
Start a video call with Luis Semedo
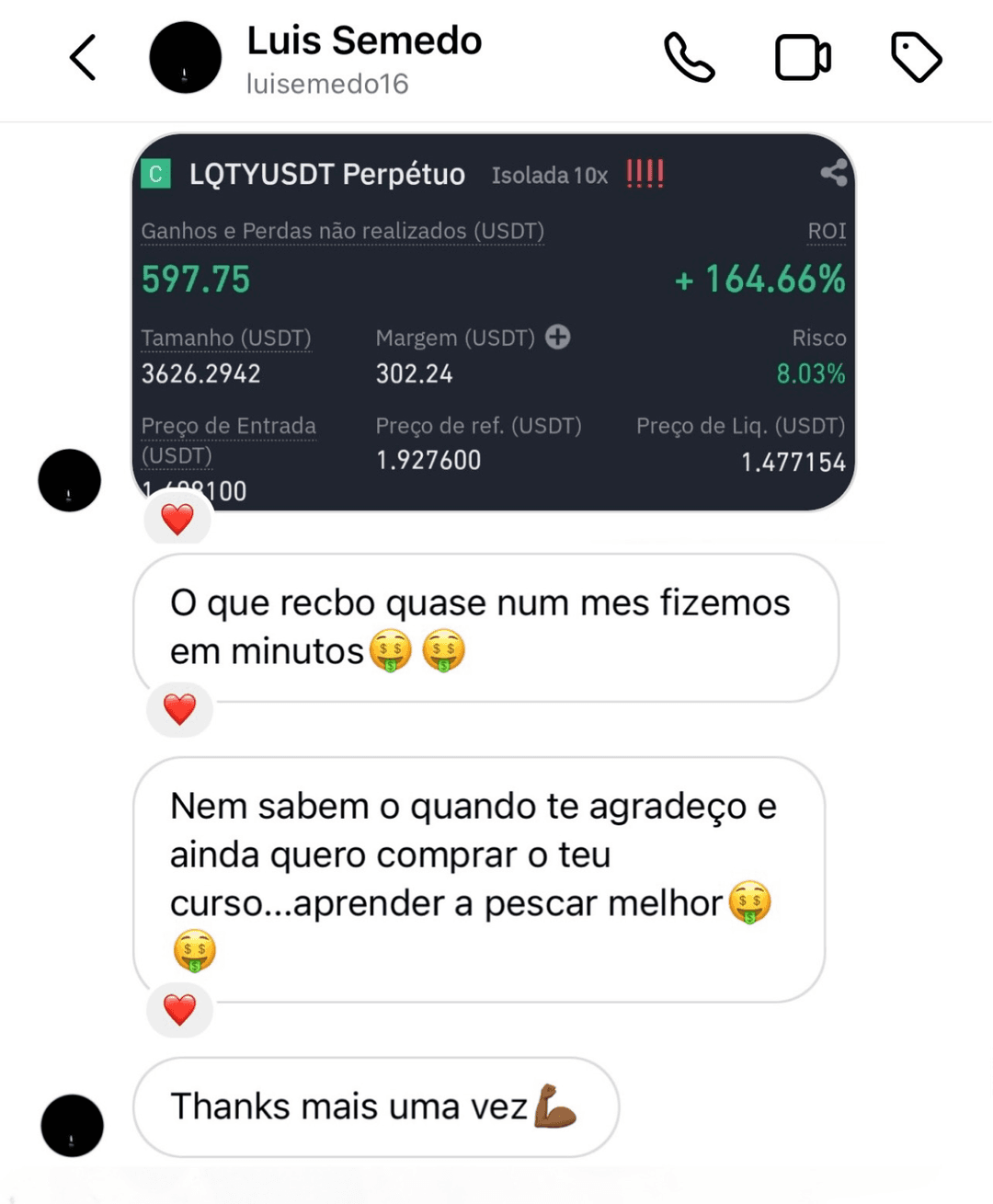point(803,58)
